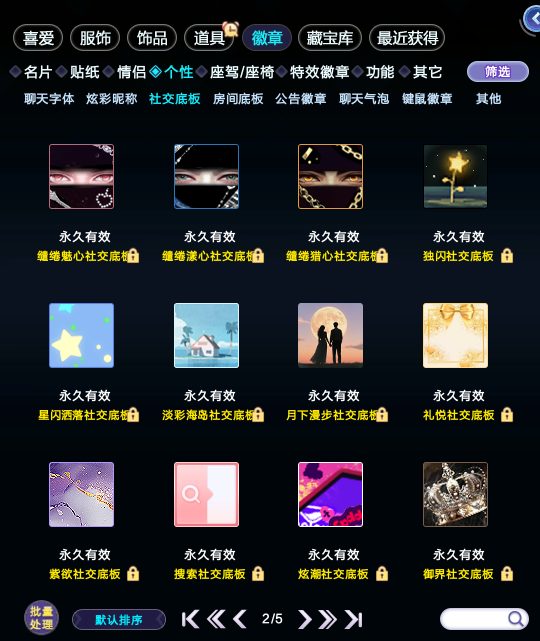The image size is (540, 641).
Task: Collapse the panel with the top-right arrow
Action: (533, 19)
